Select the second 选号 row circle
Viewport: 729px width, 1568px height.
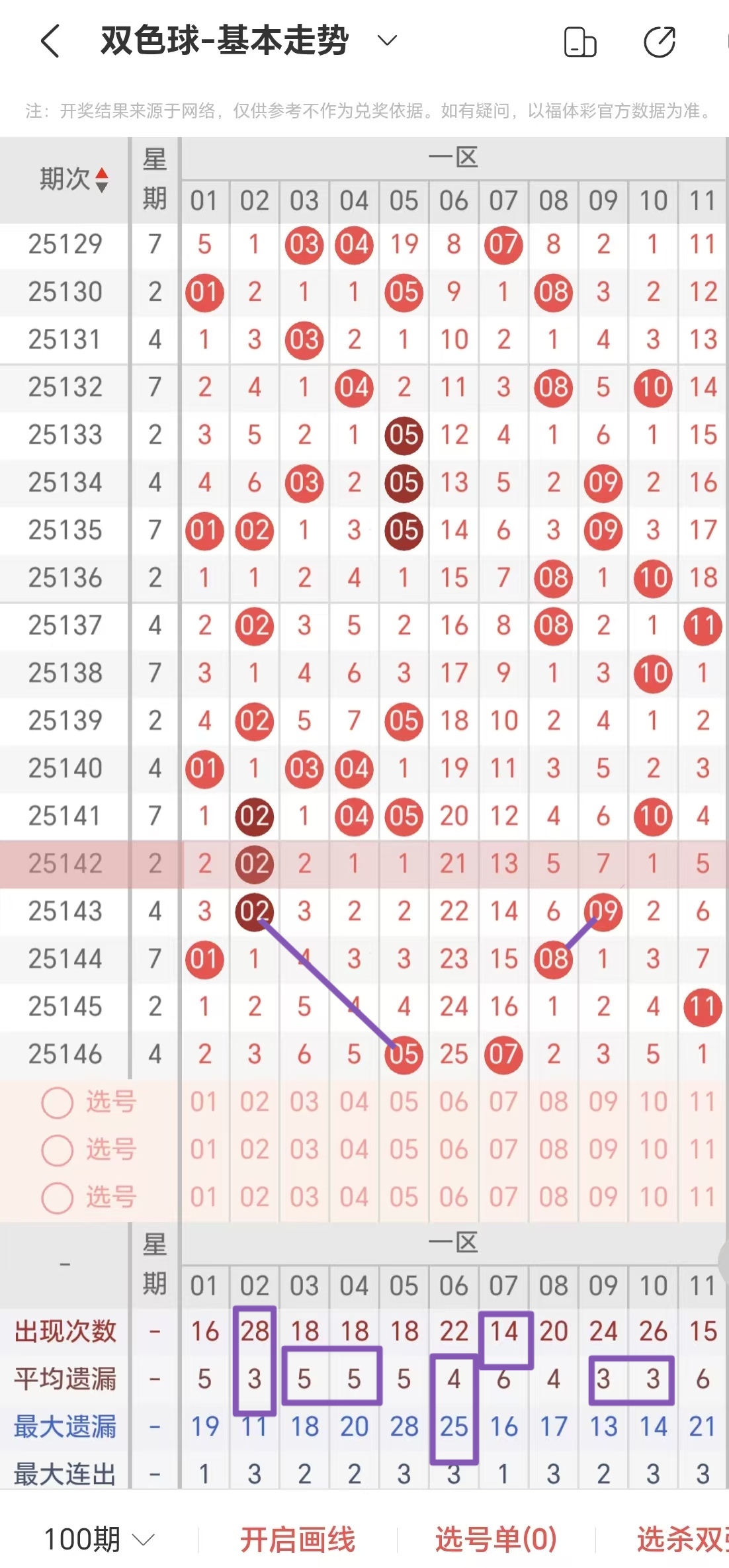(58, 1149)
